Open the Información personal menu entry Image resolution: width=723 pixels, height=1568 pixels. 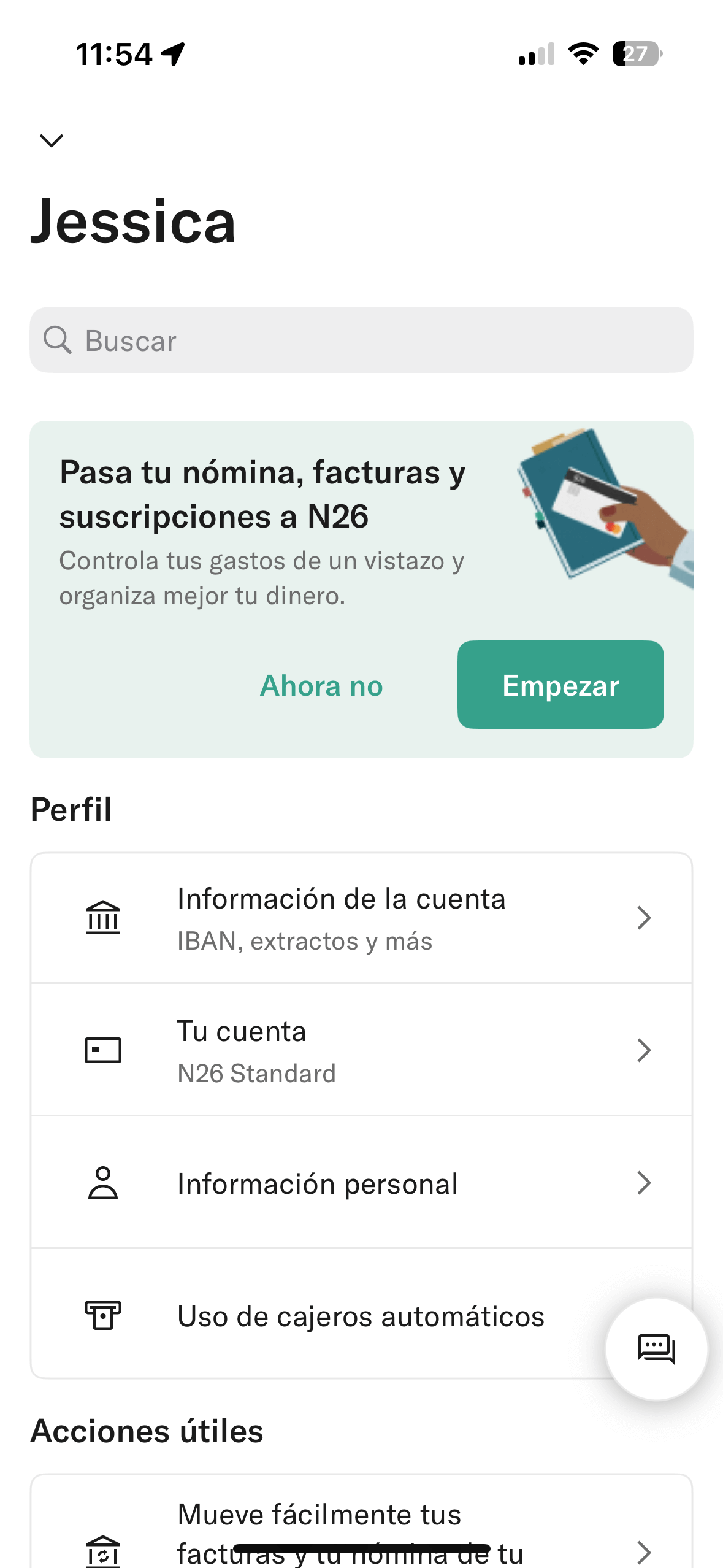click(x=317, y=1183)
